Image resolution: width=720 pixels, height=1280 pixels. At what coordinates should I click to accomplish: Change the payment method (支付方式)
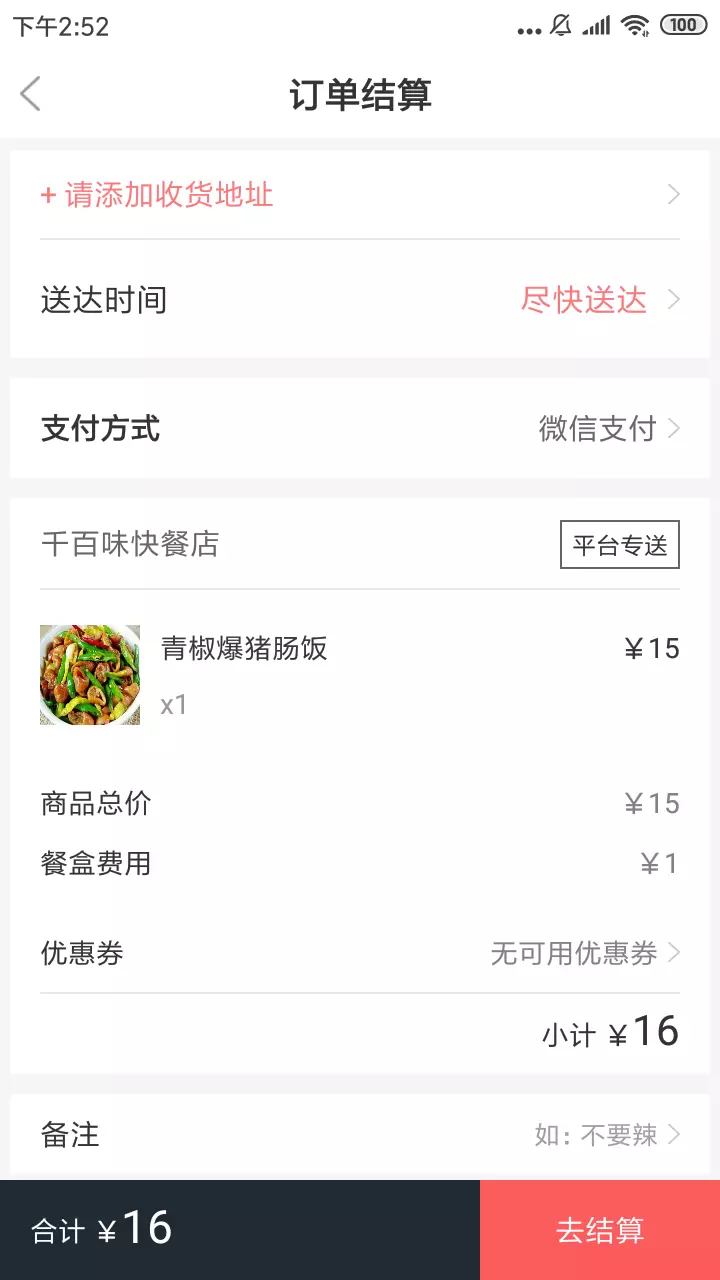point(360,429)
